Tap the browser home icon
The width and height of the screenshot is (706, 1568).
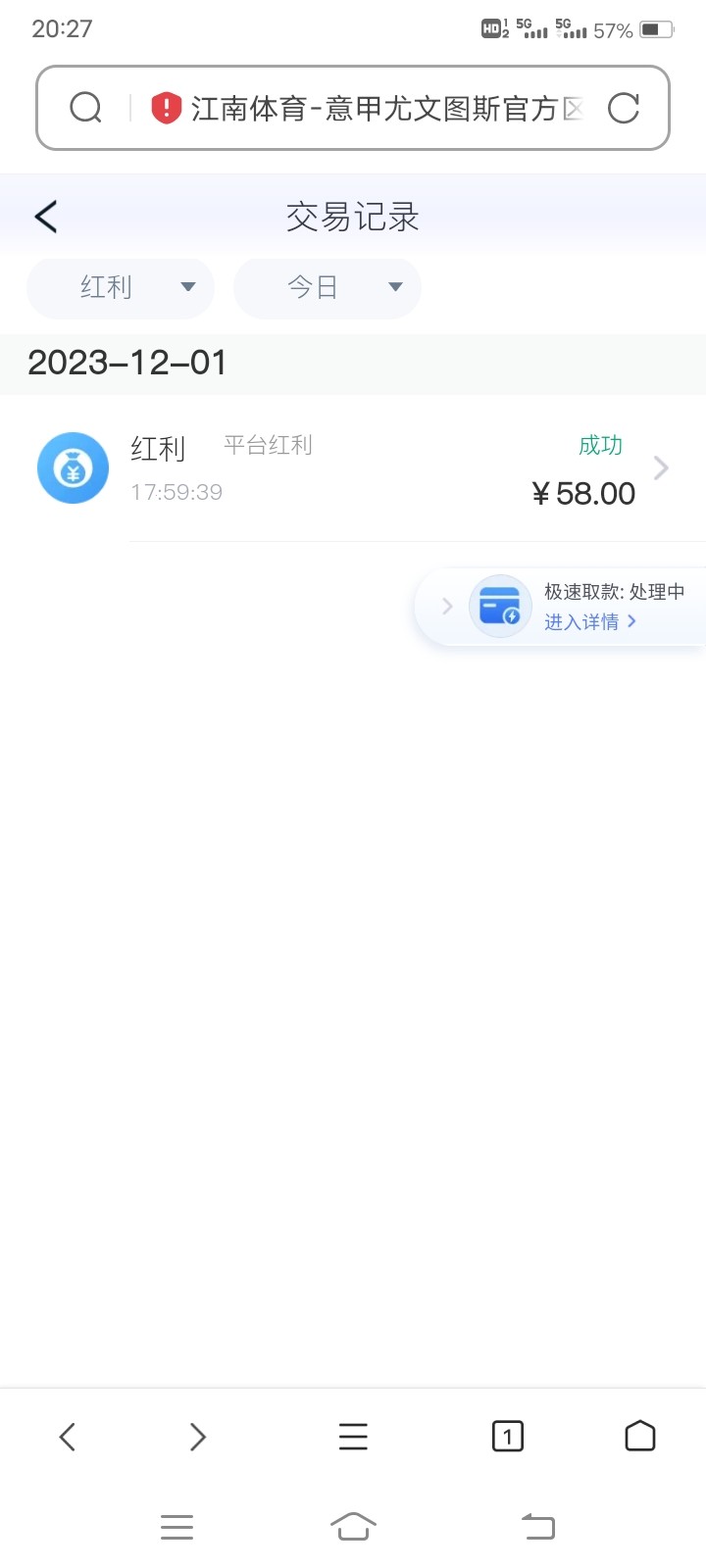[639, 1437]
